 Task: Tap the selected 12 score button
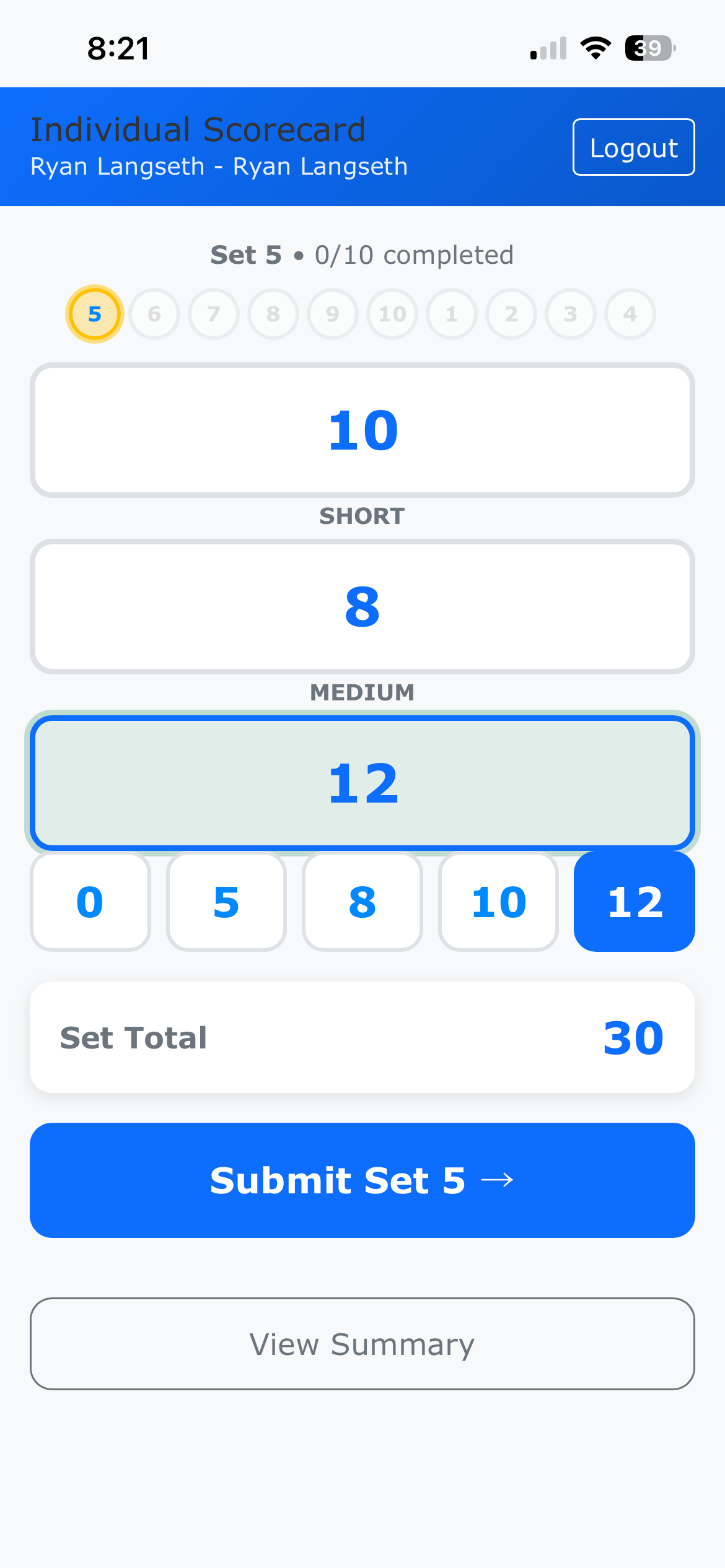635,902
